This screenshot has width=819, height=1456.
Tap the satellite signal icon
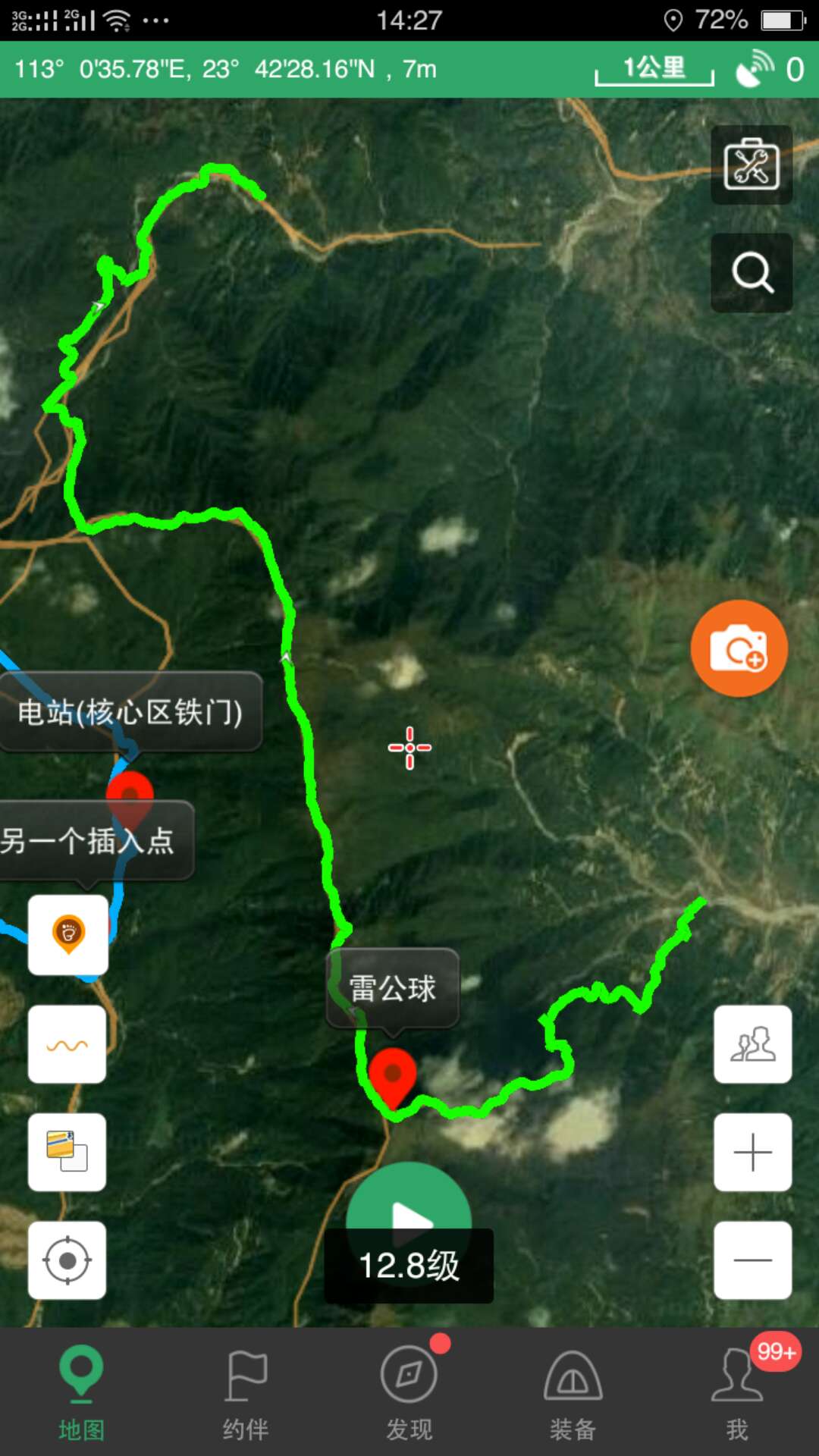pyautogui.click(x=755, y=69)
